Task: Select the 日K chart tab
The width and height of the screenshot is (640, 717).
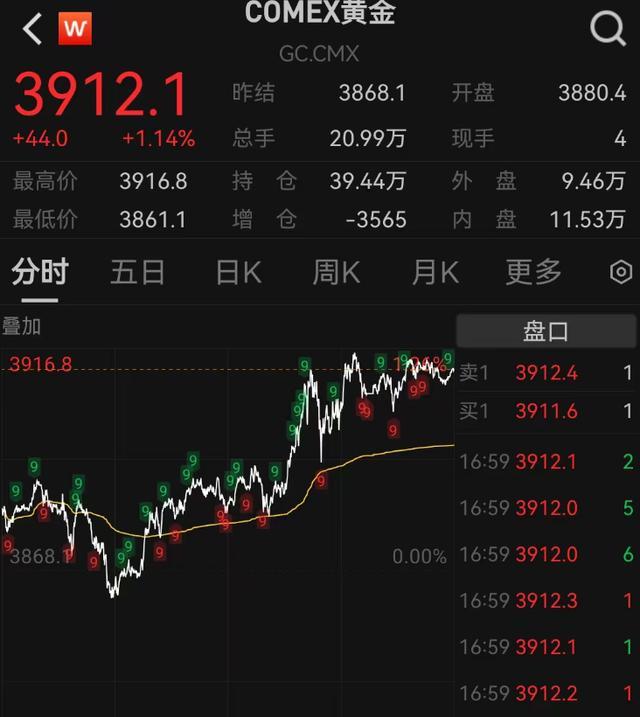Action: pyautogui.click(x=238, y=272)
